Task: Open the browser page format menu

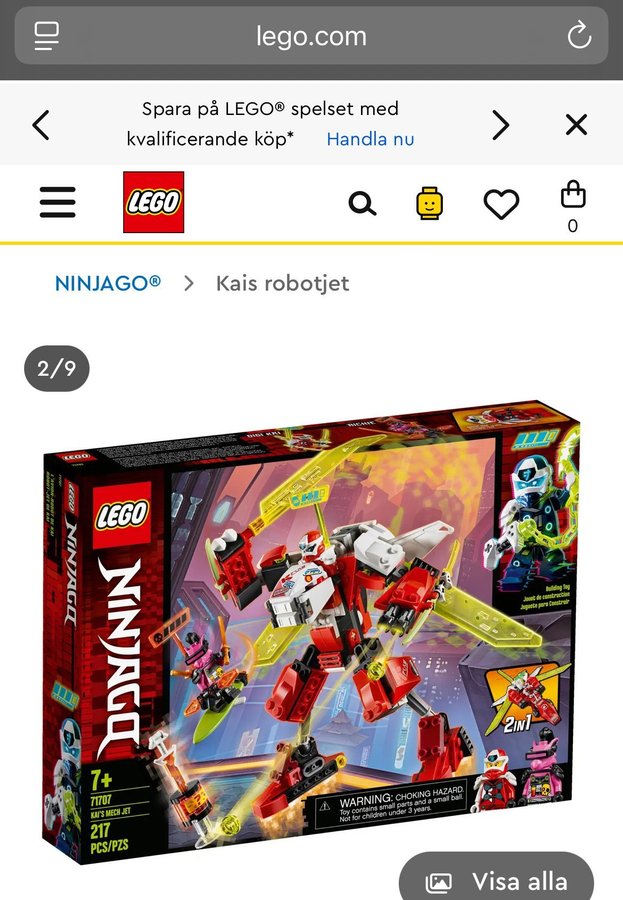Action: (x=46, y=37)
